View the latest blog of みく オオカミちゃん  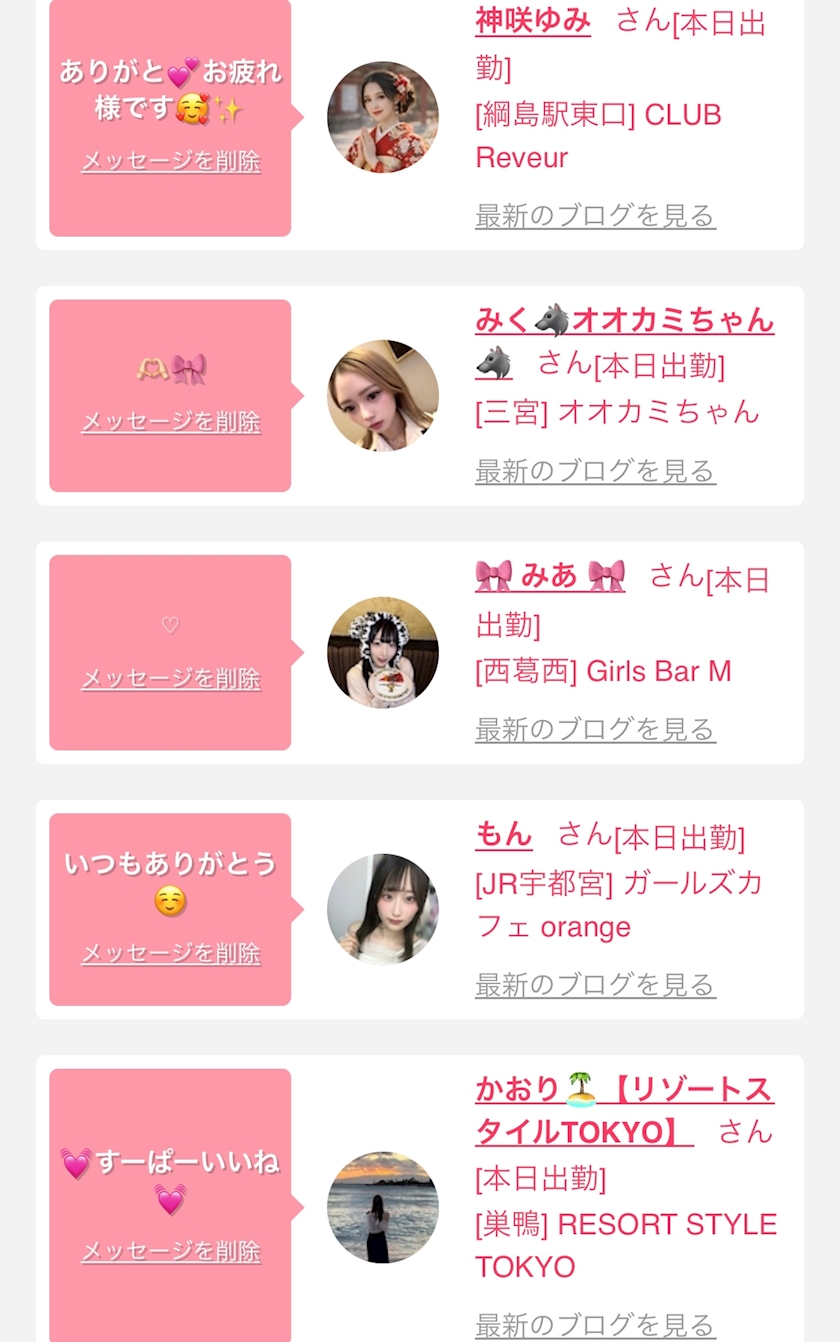pyautogui.click(x=595, y=470)
